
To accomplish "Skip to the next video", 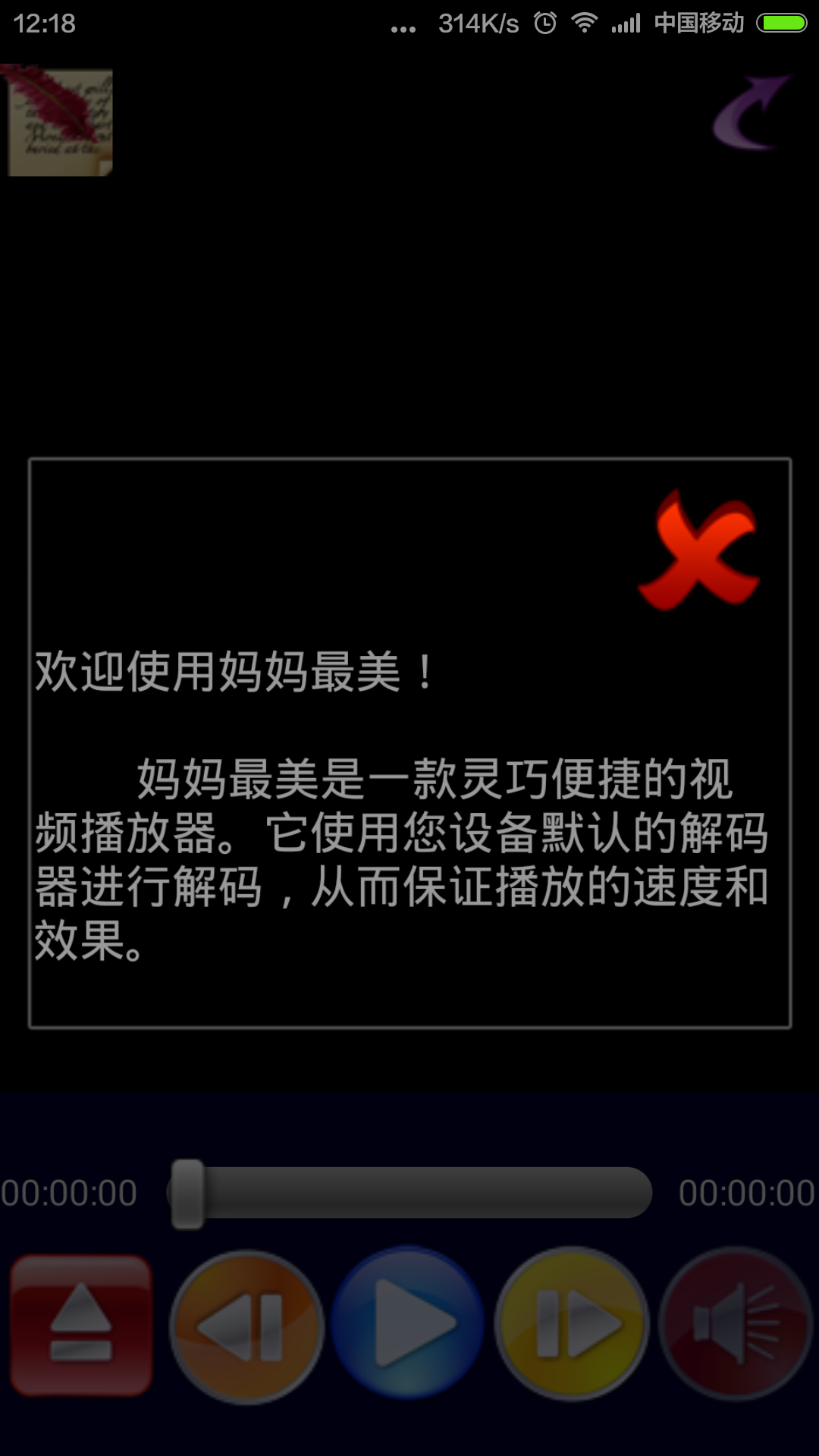I will pos(573,1325).
